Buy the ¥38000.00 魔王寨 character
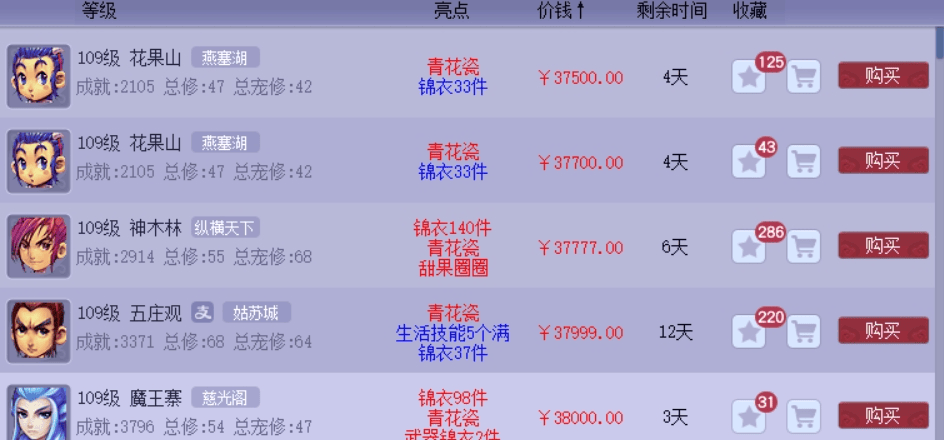This screenshot has height=440, width=944. [883, 415]
